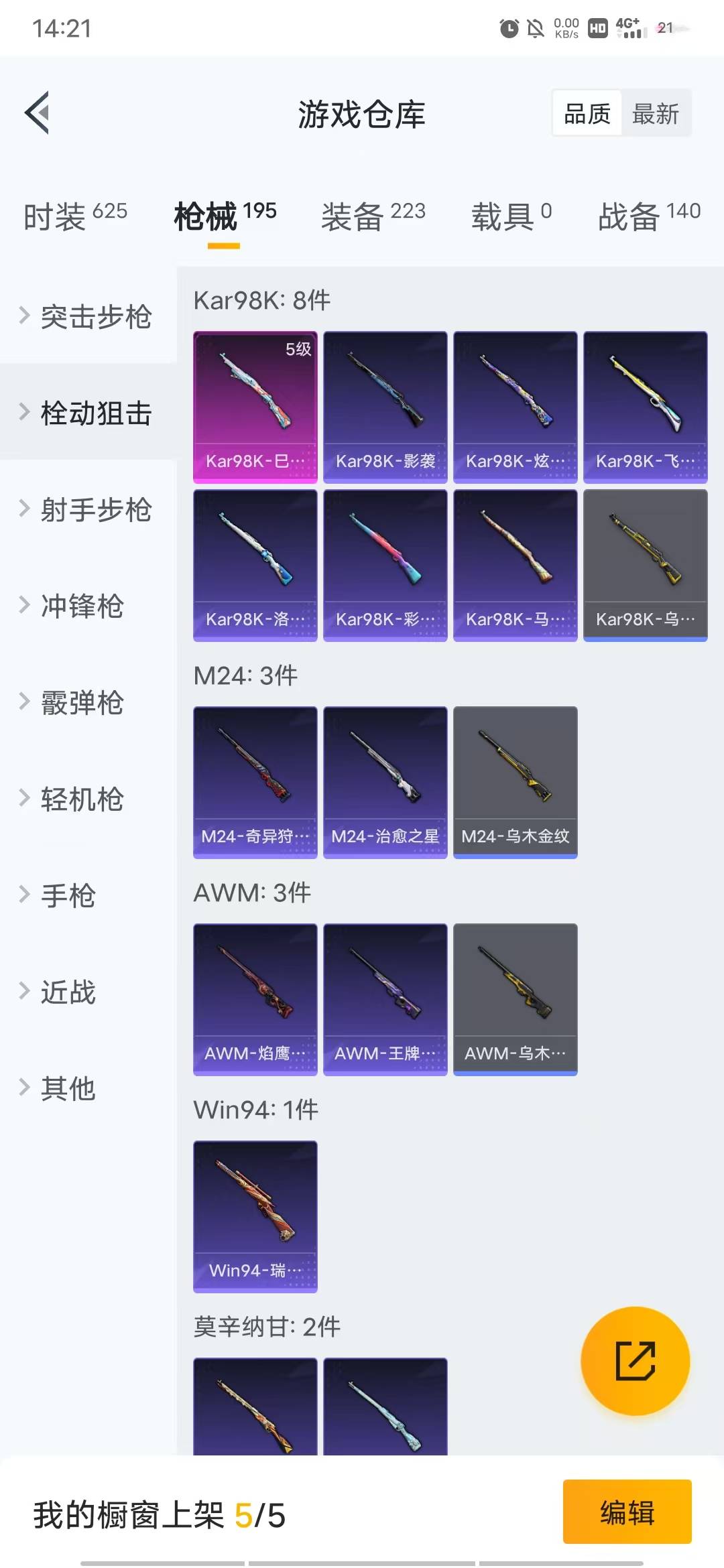Open the M24-治愈之星 skin
Image resolution: width=724 pixels, height=1568 pixels.
385,781
